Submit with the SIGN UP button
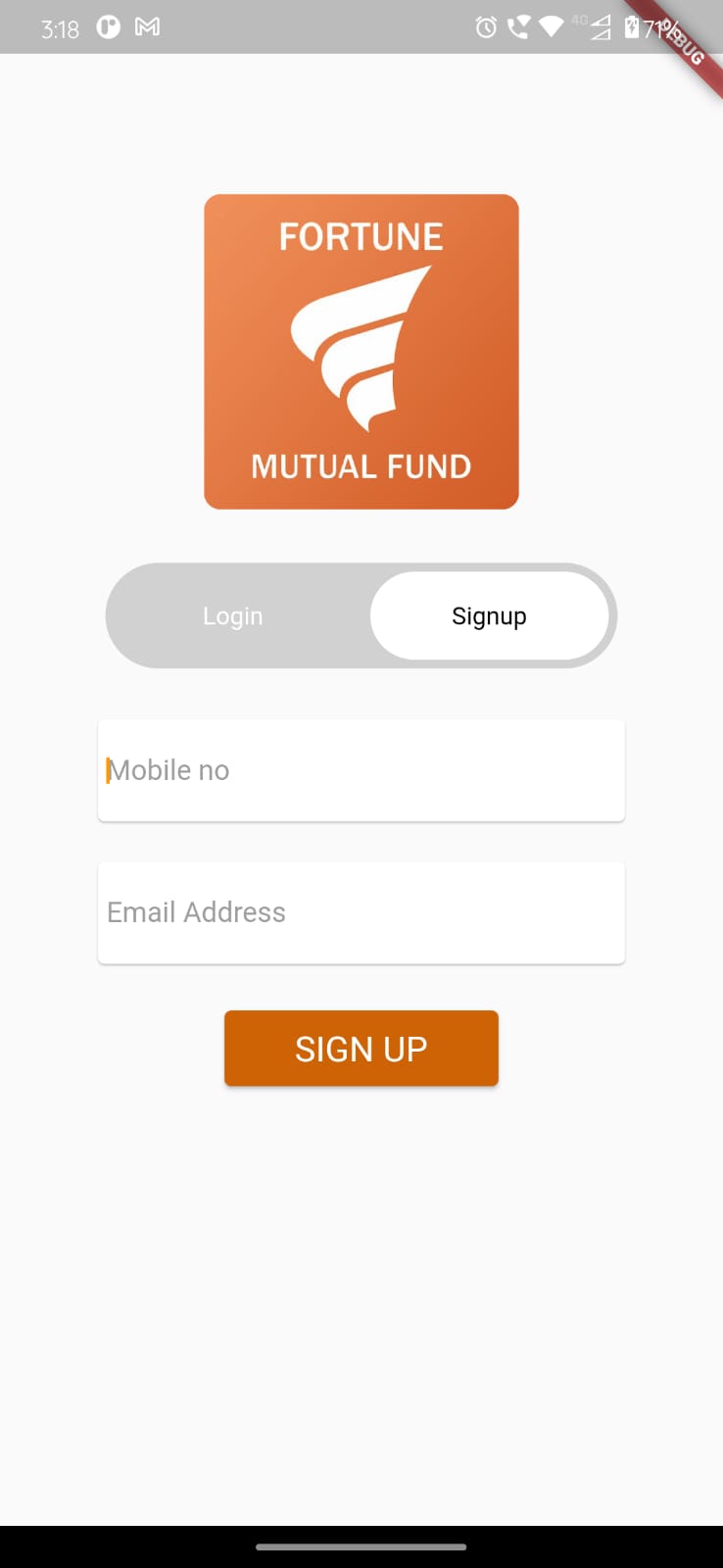The image size is (723, 1568). 361,1049
